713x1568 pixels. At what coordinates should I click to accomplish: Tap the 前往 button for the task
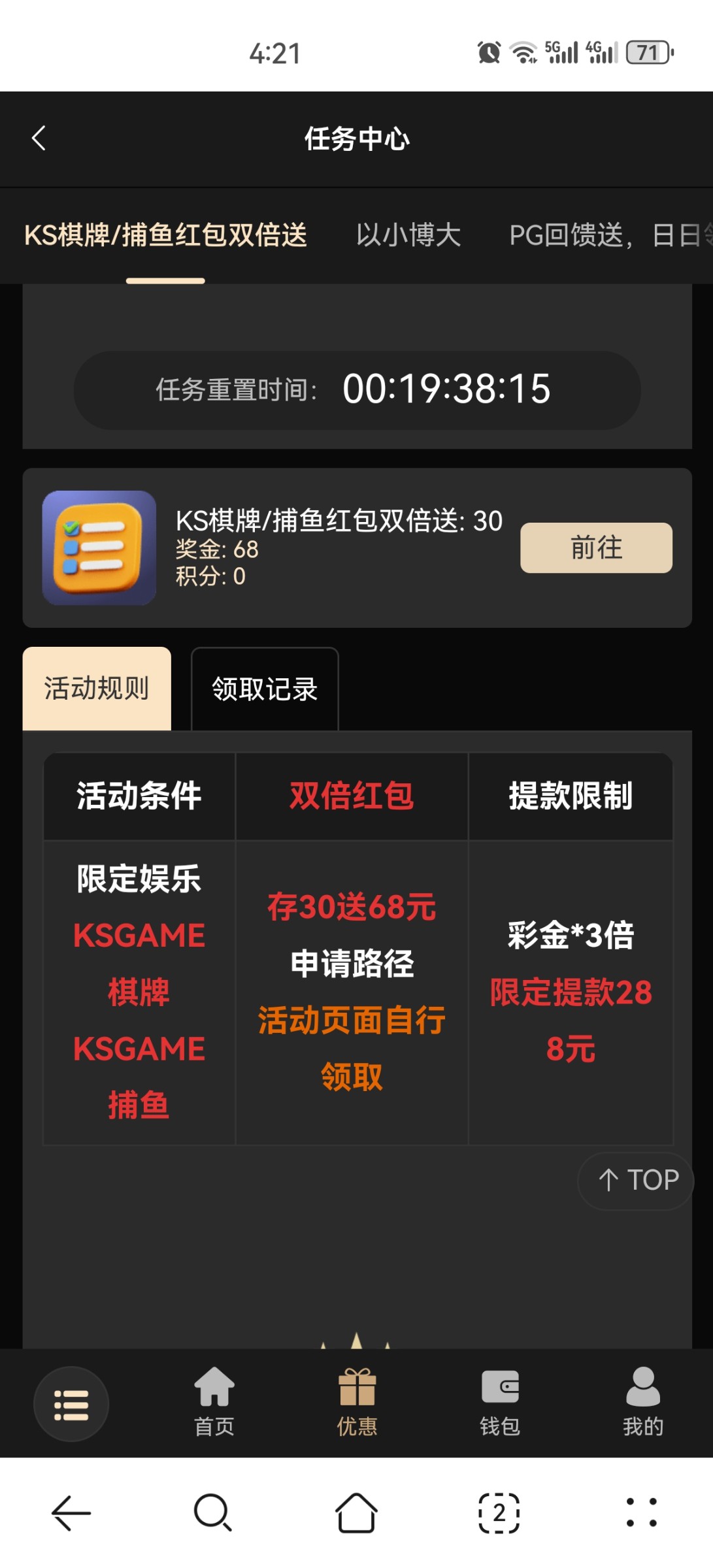pyautogui.click(x=595, y=547)
